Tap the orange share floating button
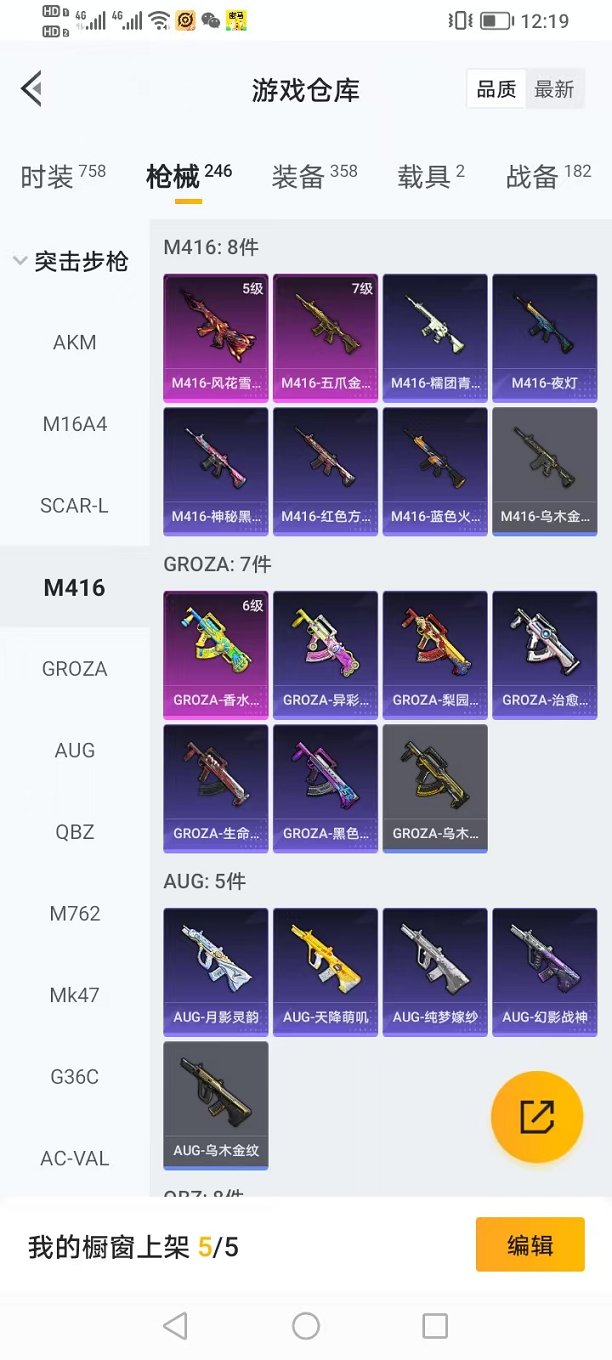 pos(537,1117)
